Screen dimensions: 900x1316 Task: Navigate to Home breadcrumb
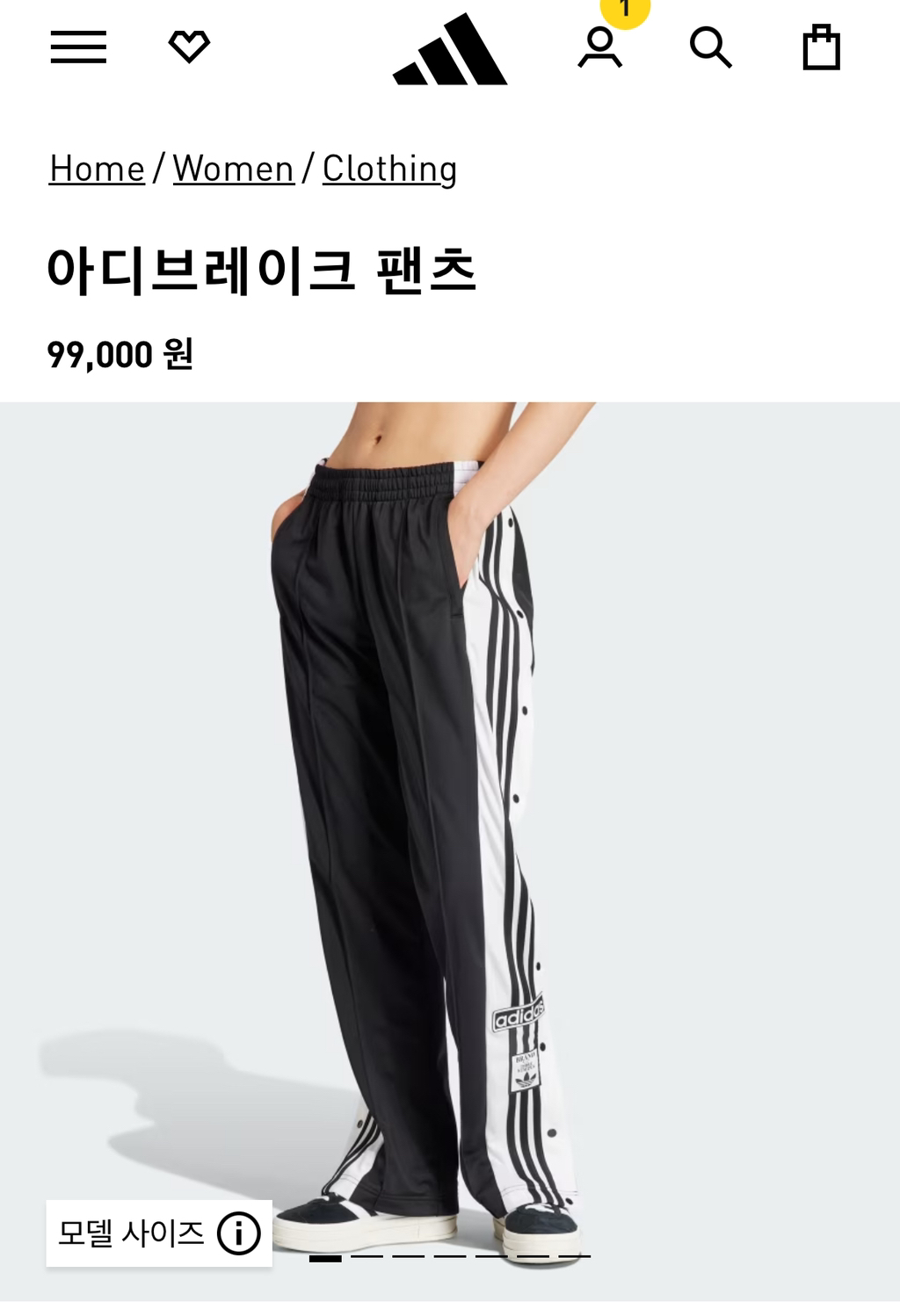point(95,169)
